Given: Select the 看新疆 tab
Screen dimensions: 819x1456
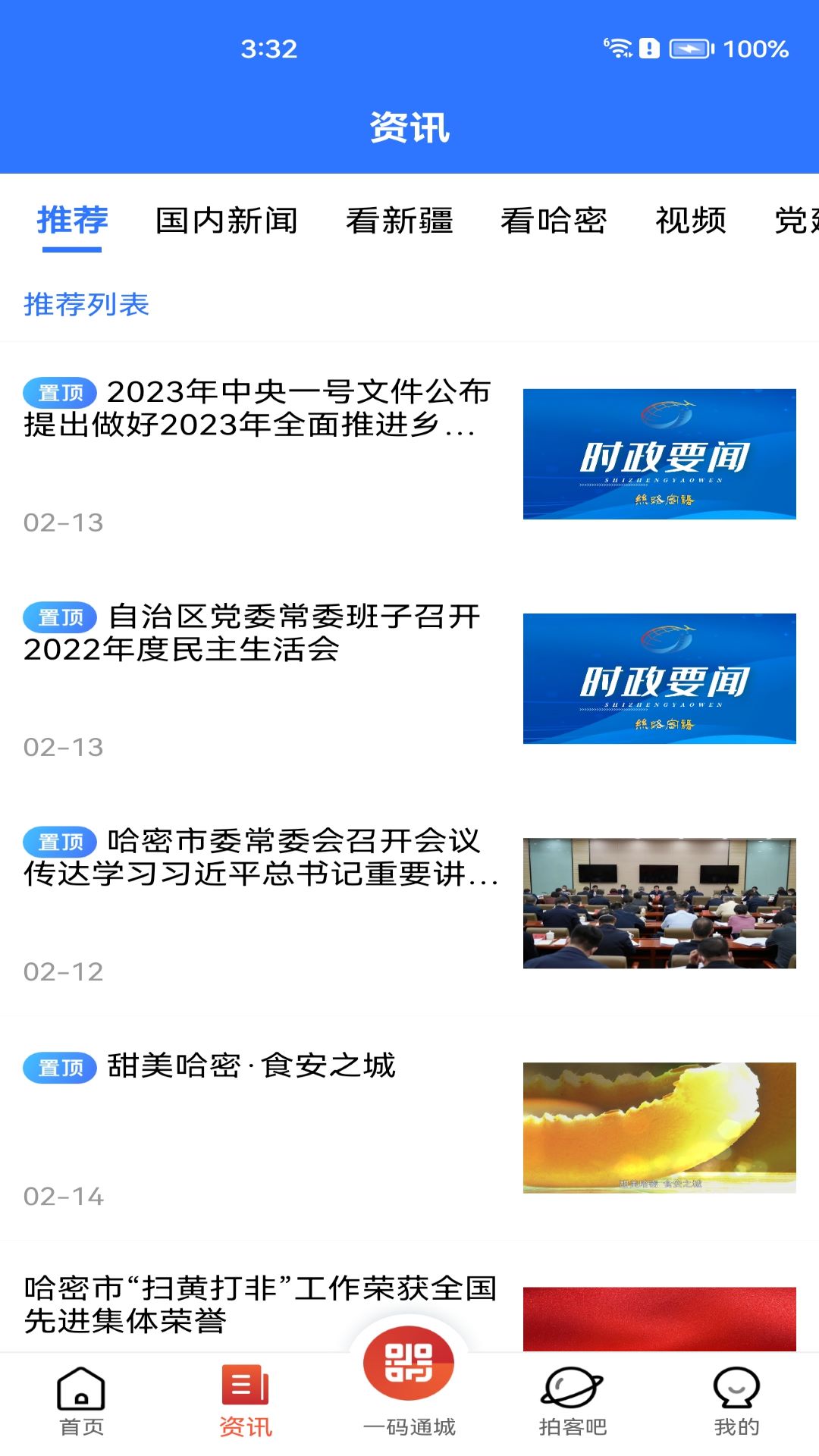Looking at the screenshot, I should tap(400, 221).
